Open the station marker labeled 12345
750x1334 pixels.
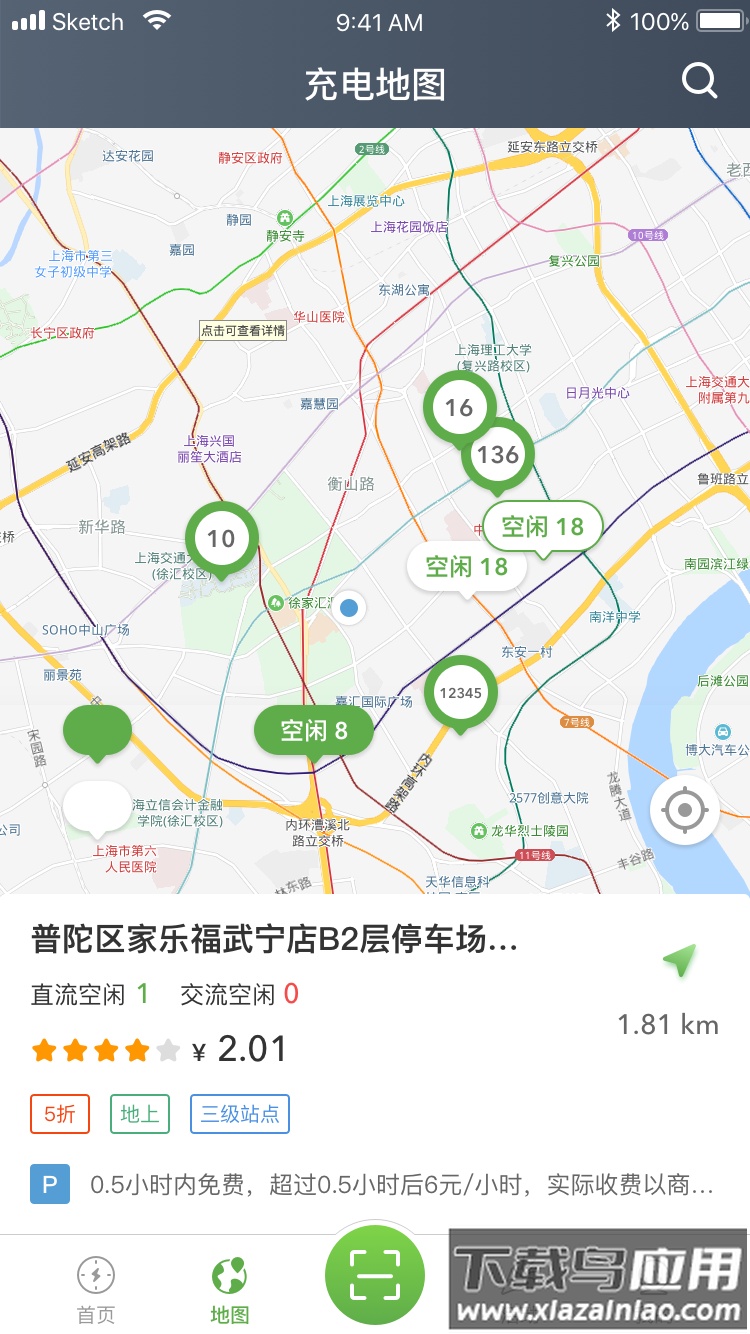coord(461,691)
